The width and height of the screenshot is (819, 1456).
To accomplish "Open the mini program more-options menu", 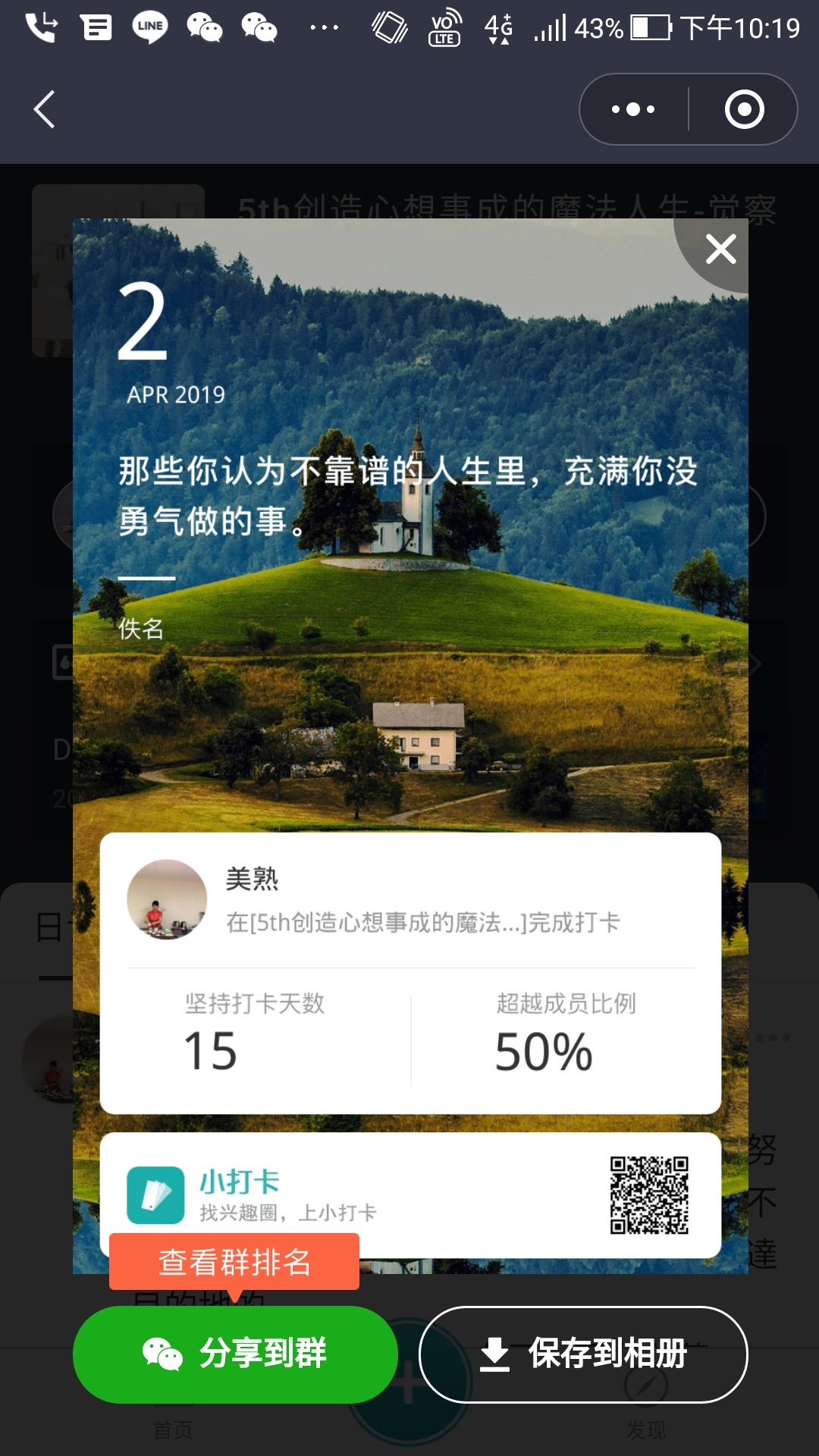I will click(633, 109).
